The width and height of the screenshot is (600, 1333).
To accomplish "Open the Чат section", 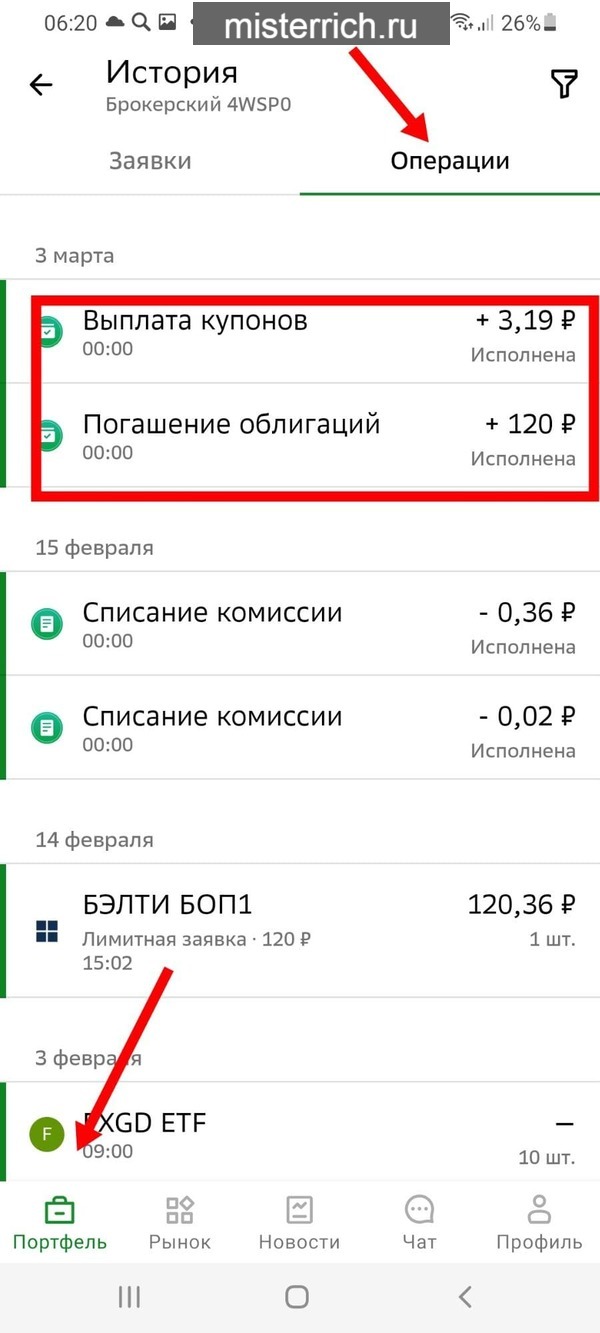I will pyautogui.click(x=419, y=1223).
